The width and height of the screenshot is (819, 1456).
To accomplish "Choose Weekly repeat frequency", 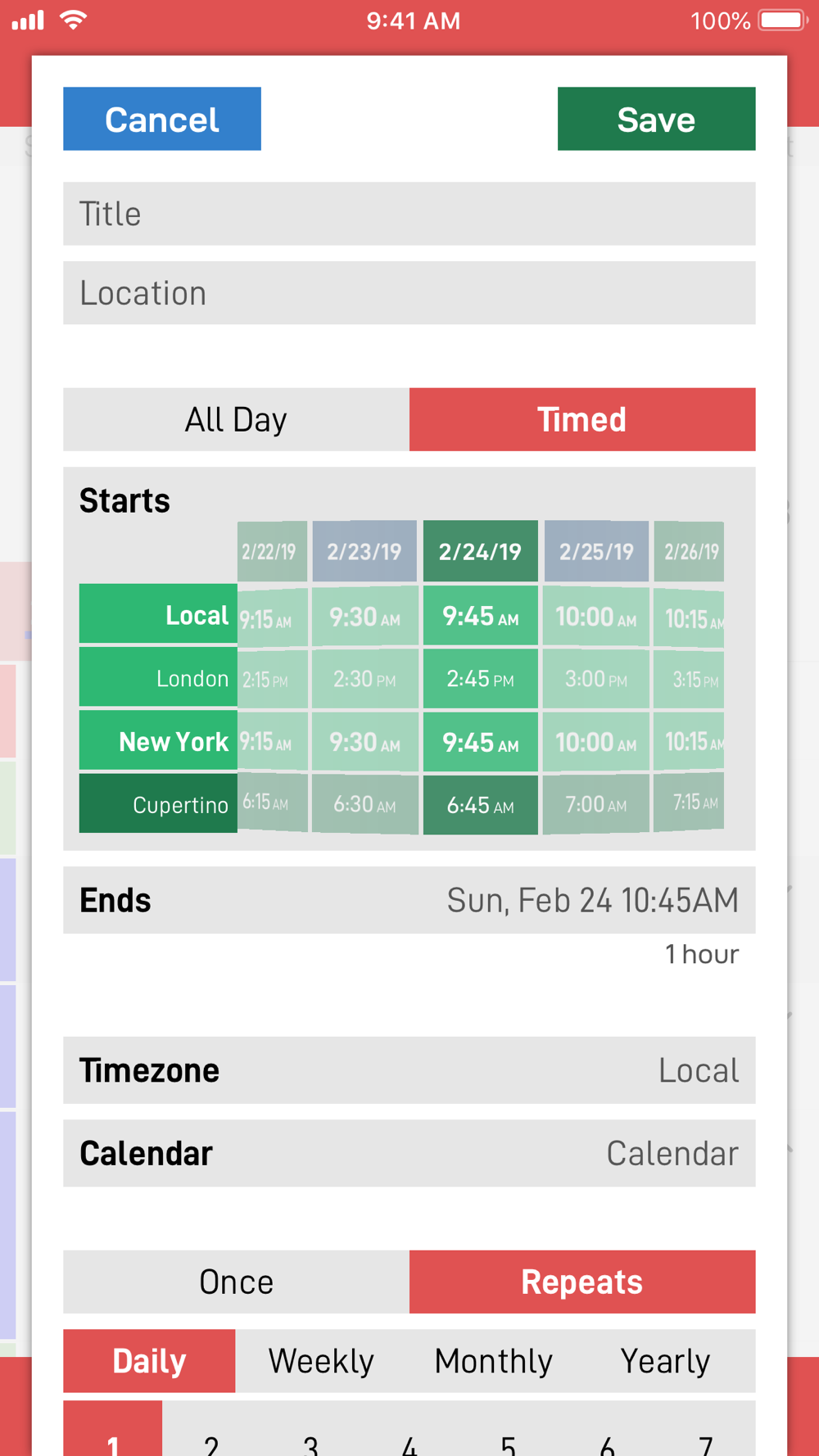I will click(x=321, y=1361).
